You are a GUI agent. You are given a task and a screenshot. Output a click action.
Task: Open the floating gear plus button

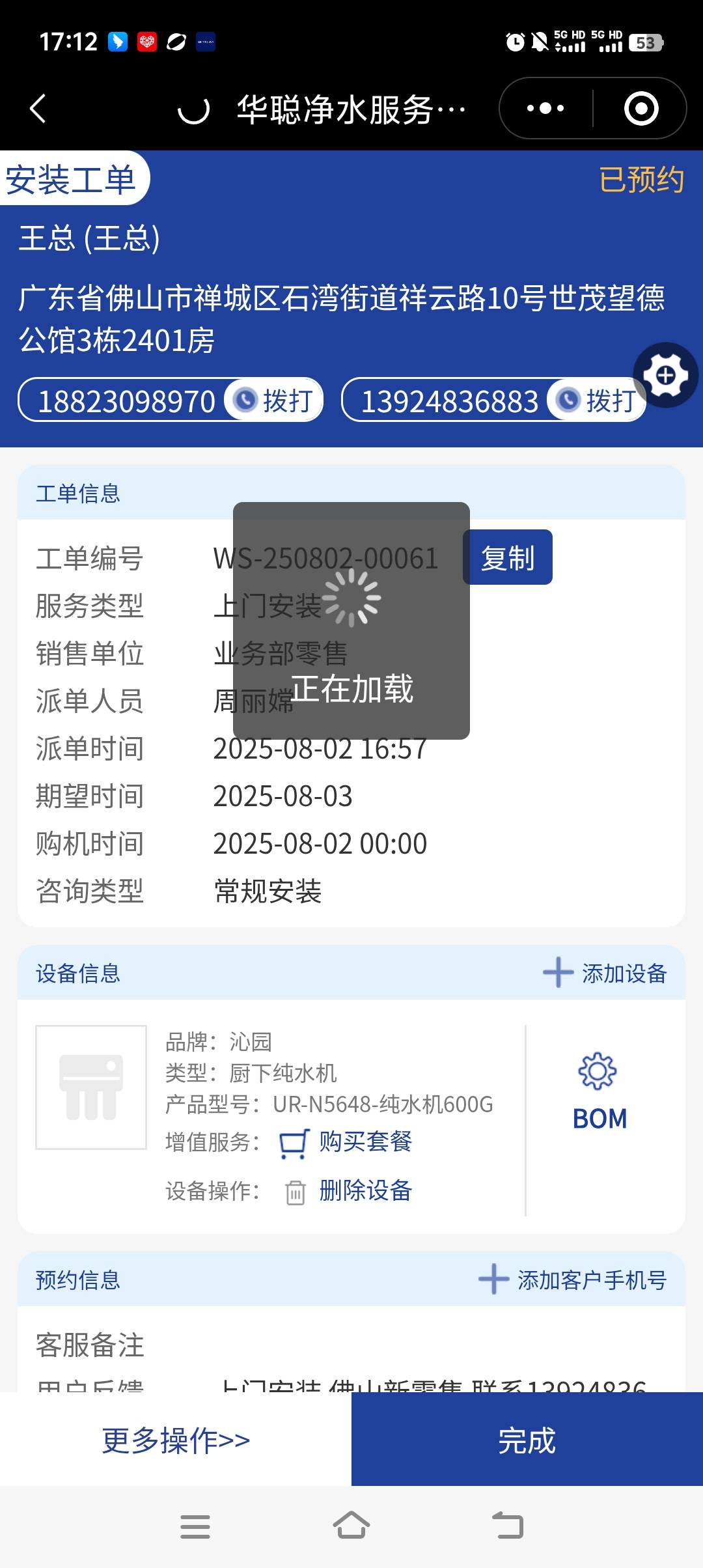click(x=665, y=375)
